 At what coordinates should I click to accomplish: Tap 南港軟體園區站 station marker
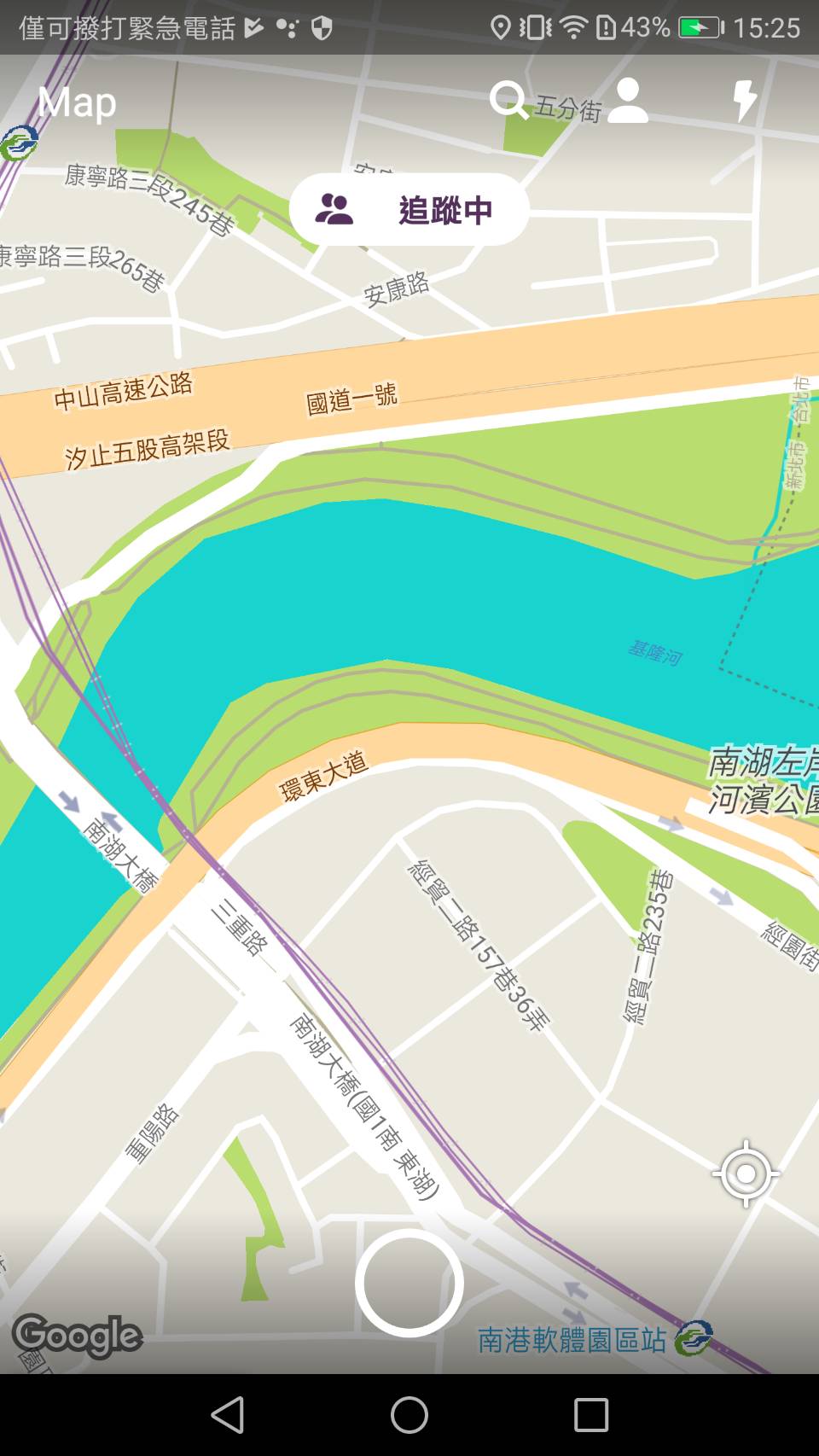coord(693,1337)
